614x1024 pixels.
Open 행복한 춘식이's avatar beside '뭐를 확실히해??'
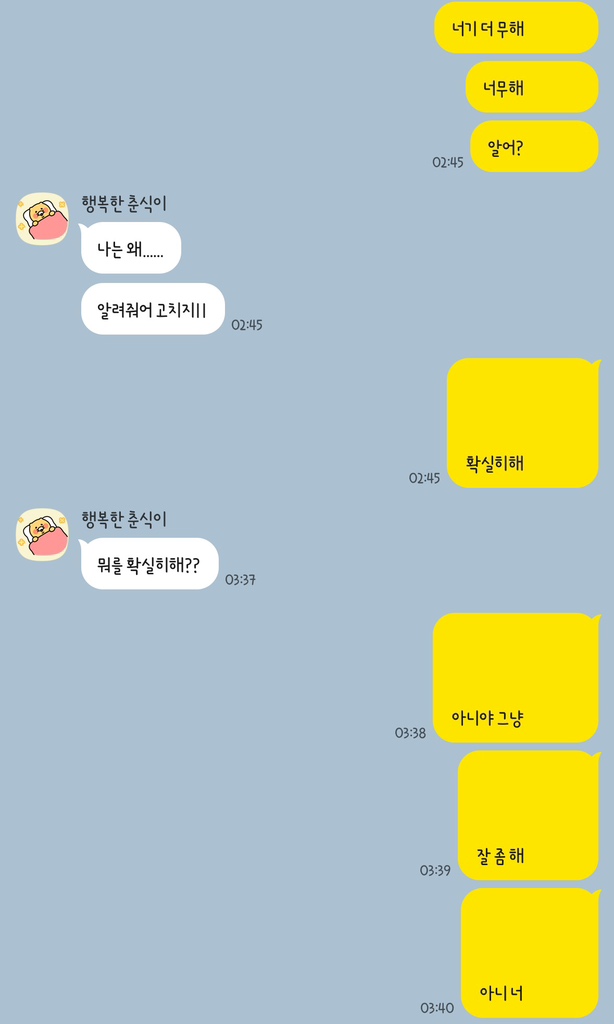[x=42, y=535]
